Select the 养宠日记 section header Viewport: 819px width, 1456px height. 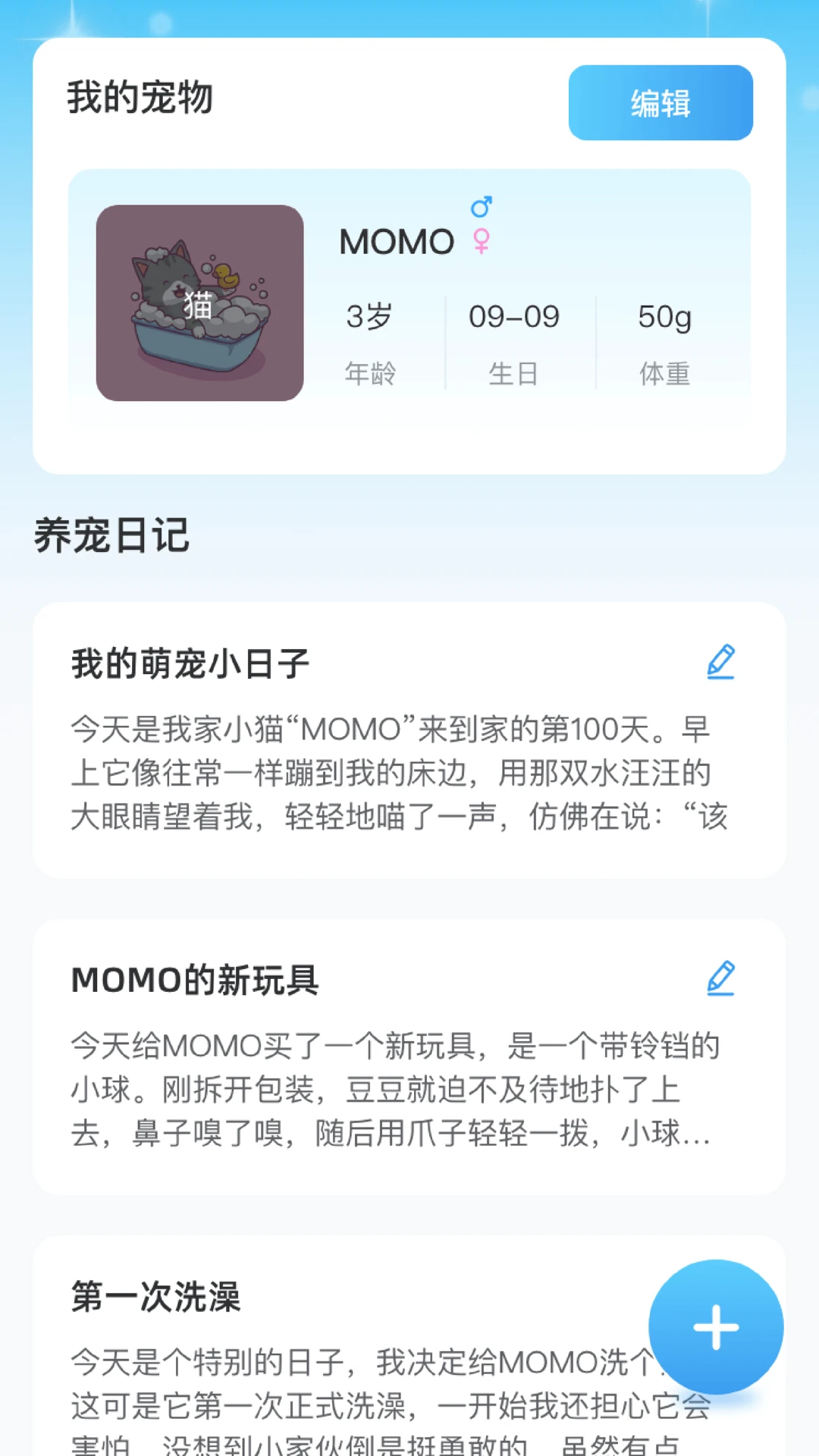click(111, 535)
